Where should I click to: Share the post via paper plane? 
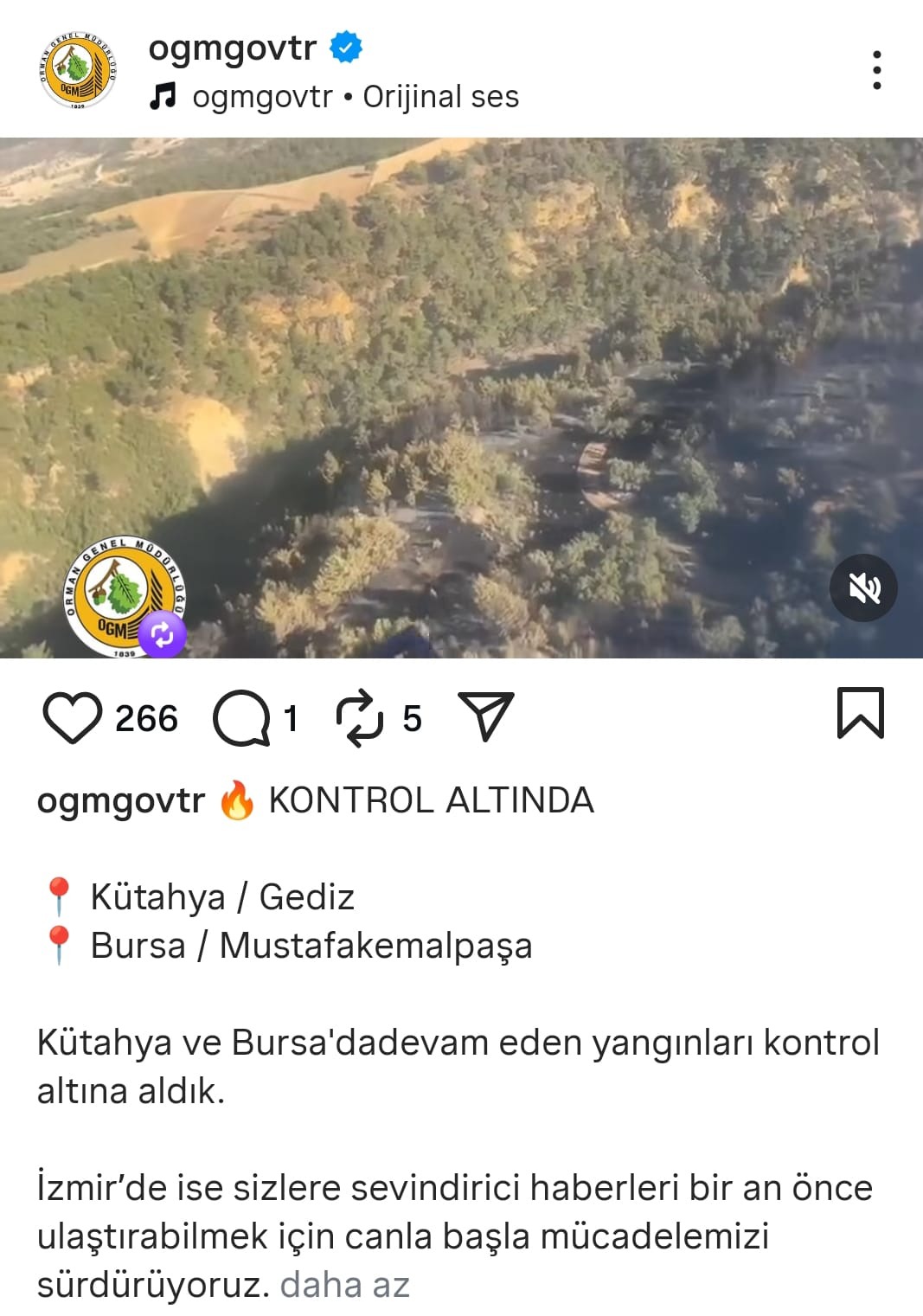(x=486, y=716)
